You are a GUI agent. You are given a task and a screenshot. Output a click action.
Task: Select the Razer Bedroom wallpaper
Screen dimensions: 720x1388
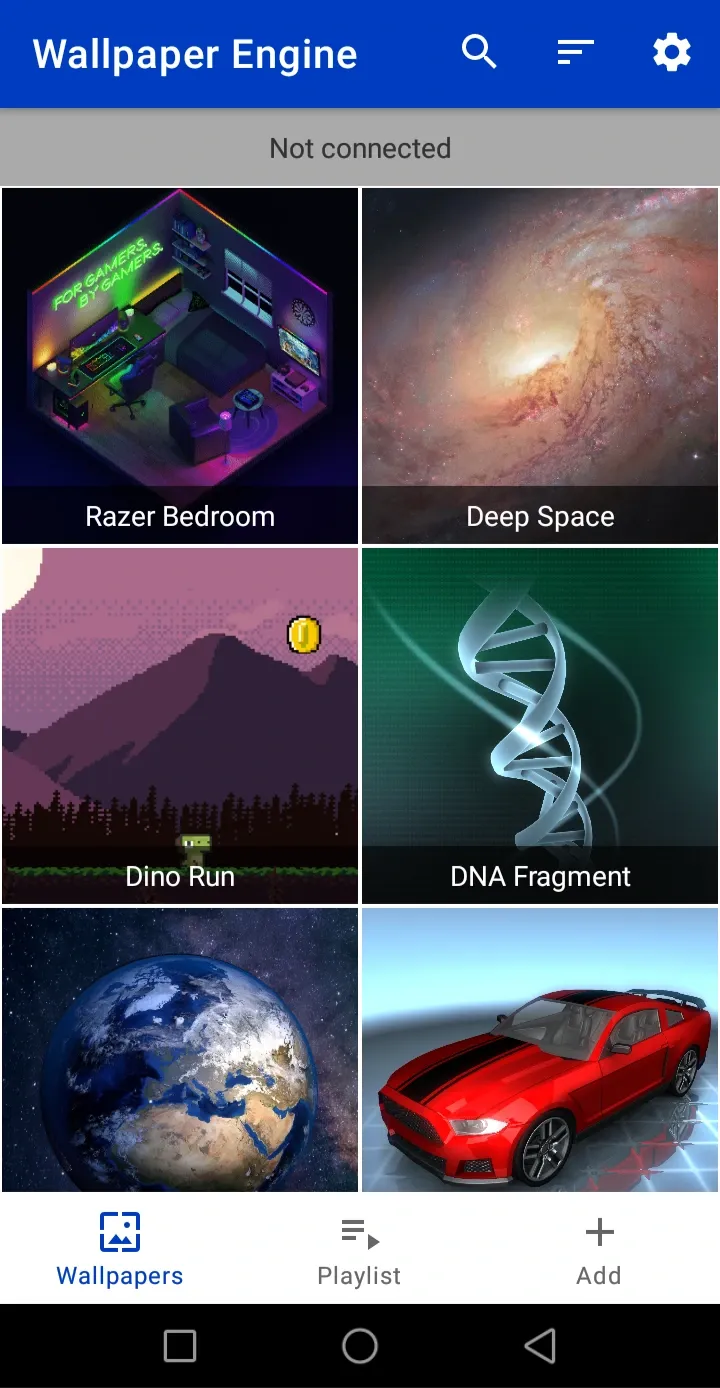(180, 366)
